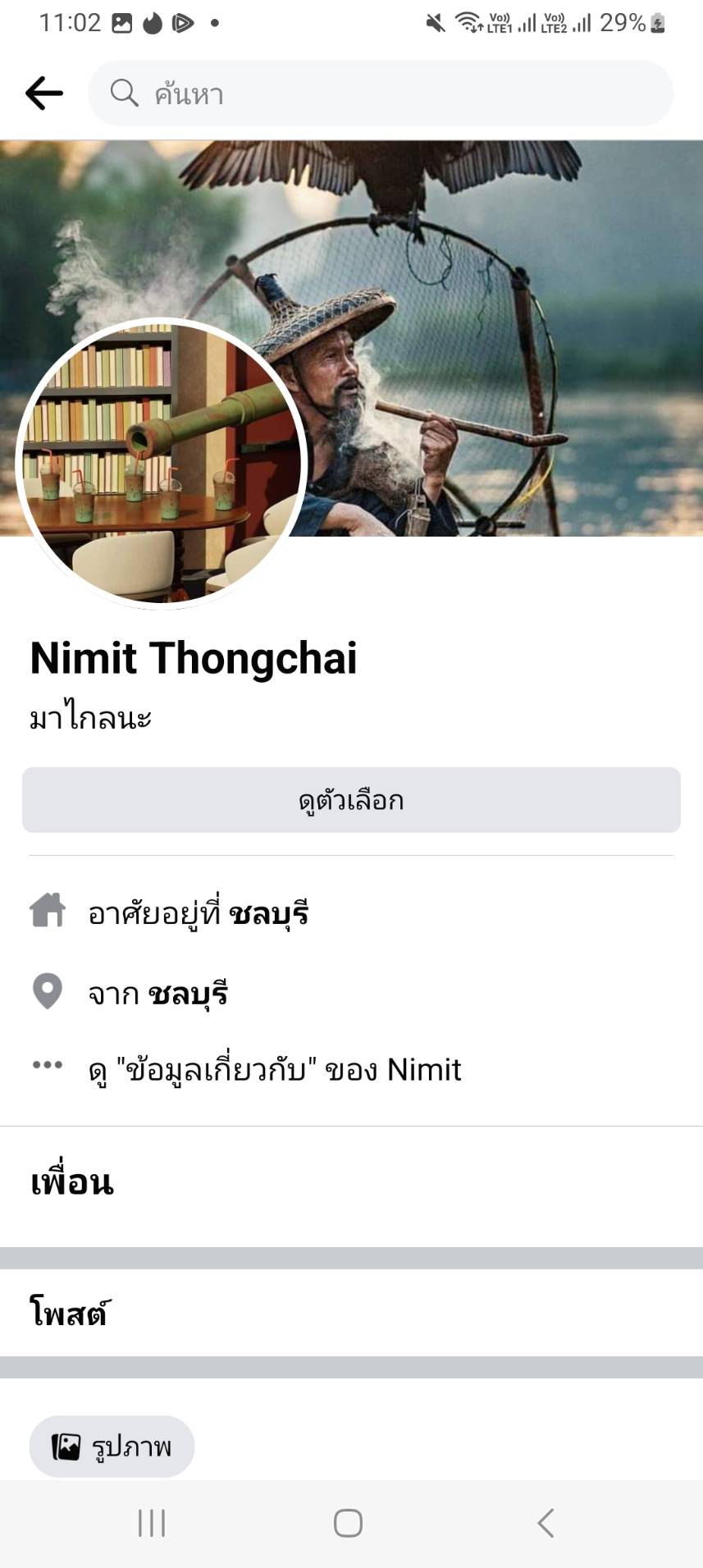
Task: View Nimit Thongchai's profile picture
Action: 161,464
